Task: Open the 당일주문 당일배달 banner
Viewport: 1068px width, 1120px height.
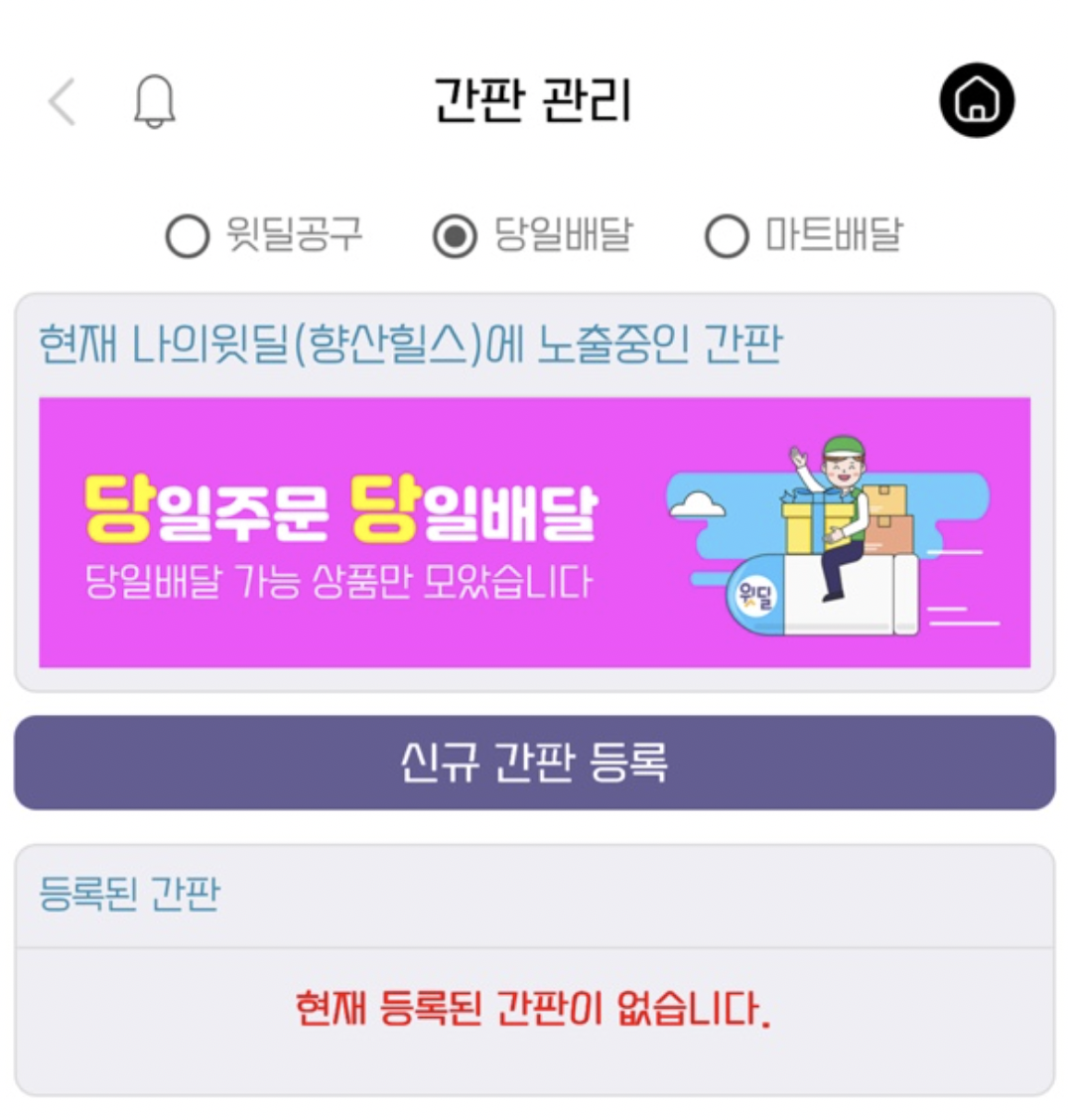Action: (534, 532)
